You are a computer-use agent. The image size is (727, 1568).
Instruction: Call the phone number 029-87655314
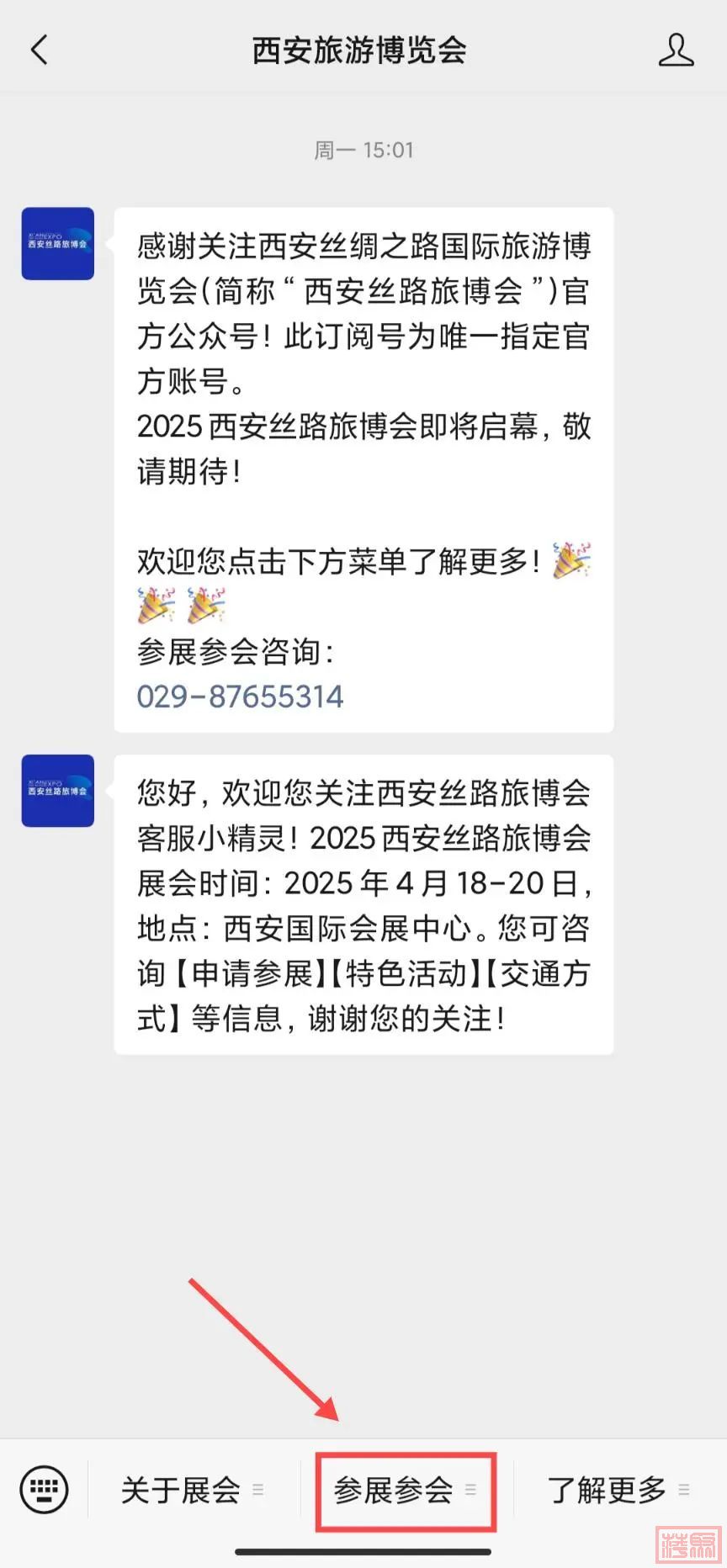[x=241, y=697]
